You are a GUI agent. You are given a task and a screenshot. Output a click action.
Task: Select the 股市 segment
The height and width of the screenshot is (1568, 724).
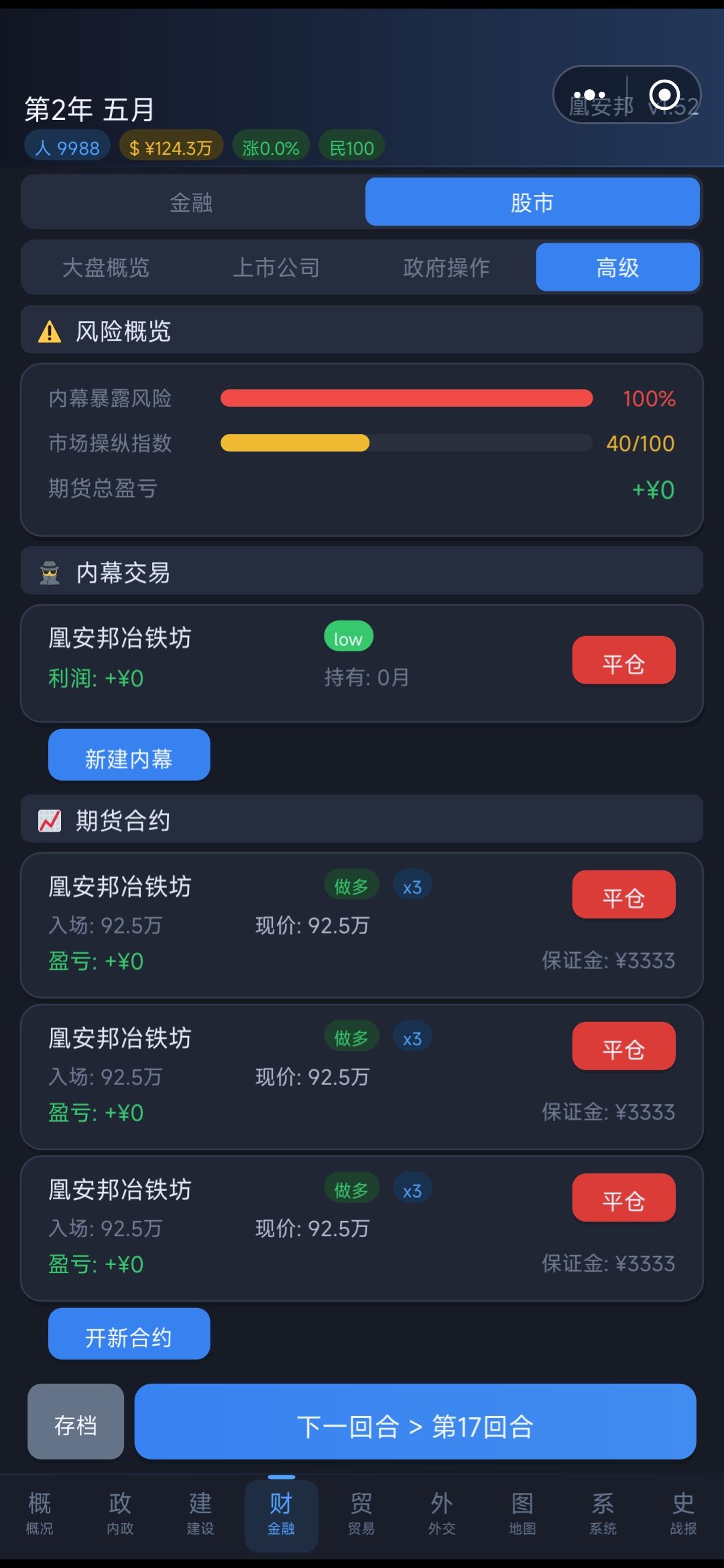(x=532, y=202)
